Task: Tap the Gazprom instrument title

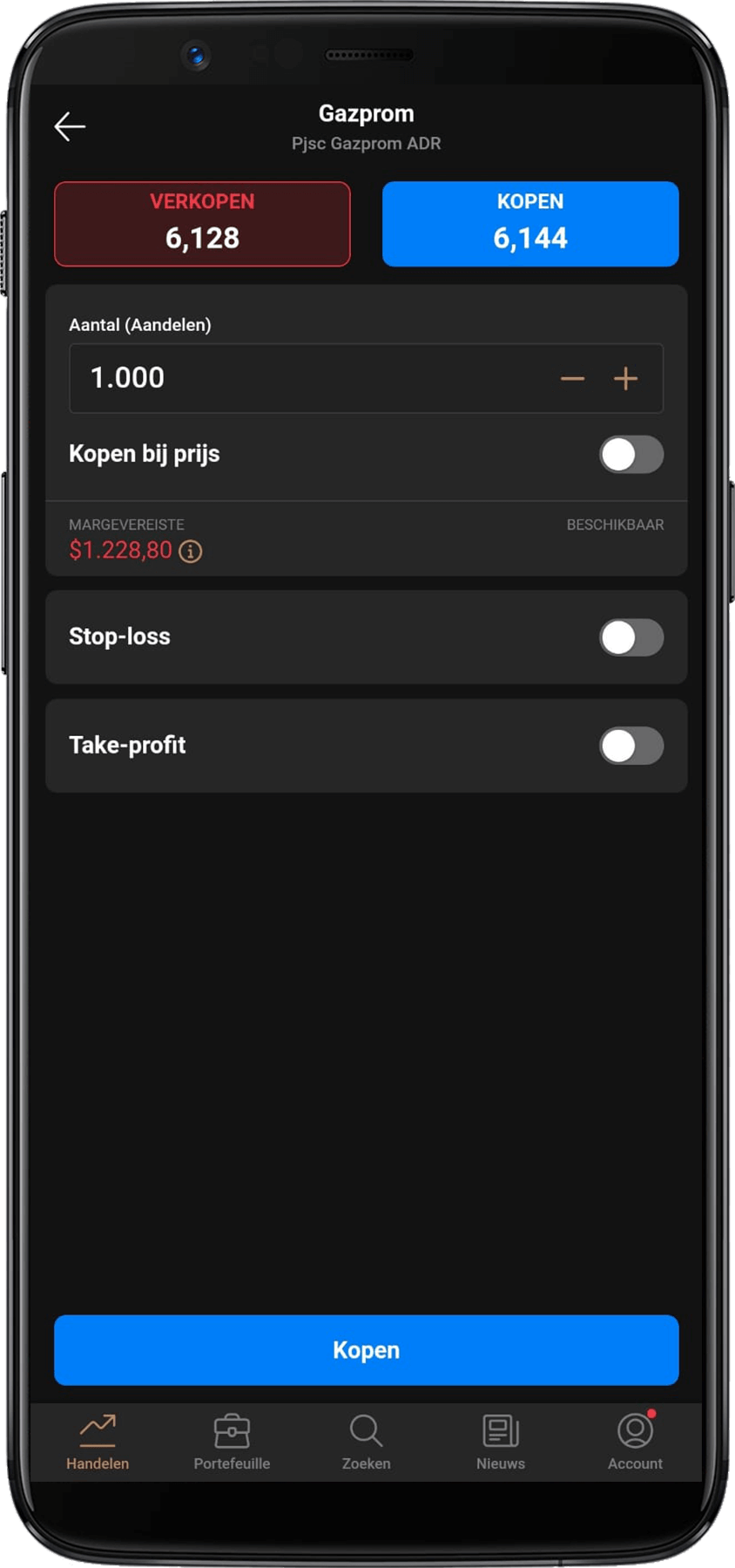Action: pyautogui.click(x=367, y=112)
